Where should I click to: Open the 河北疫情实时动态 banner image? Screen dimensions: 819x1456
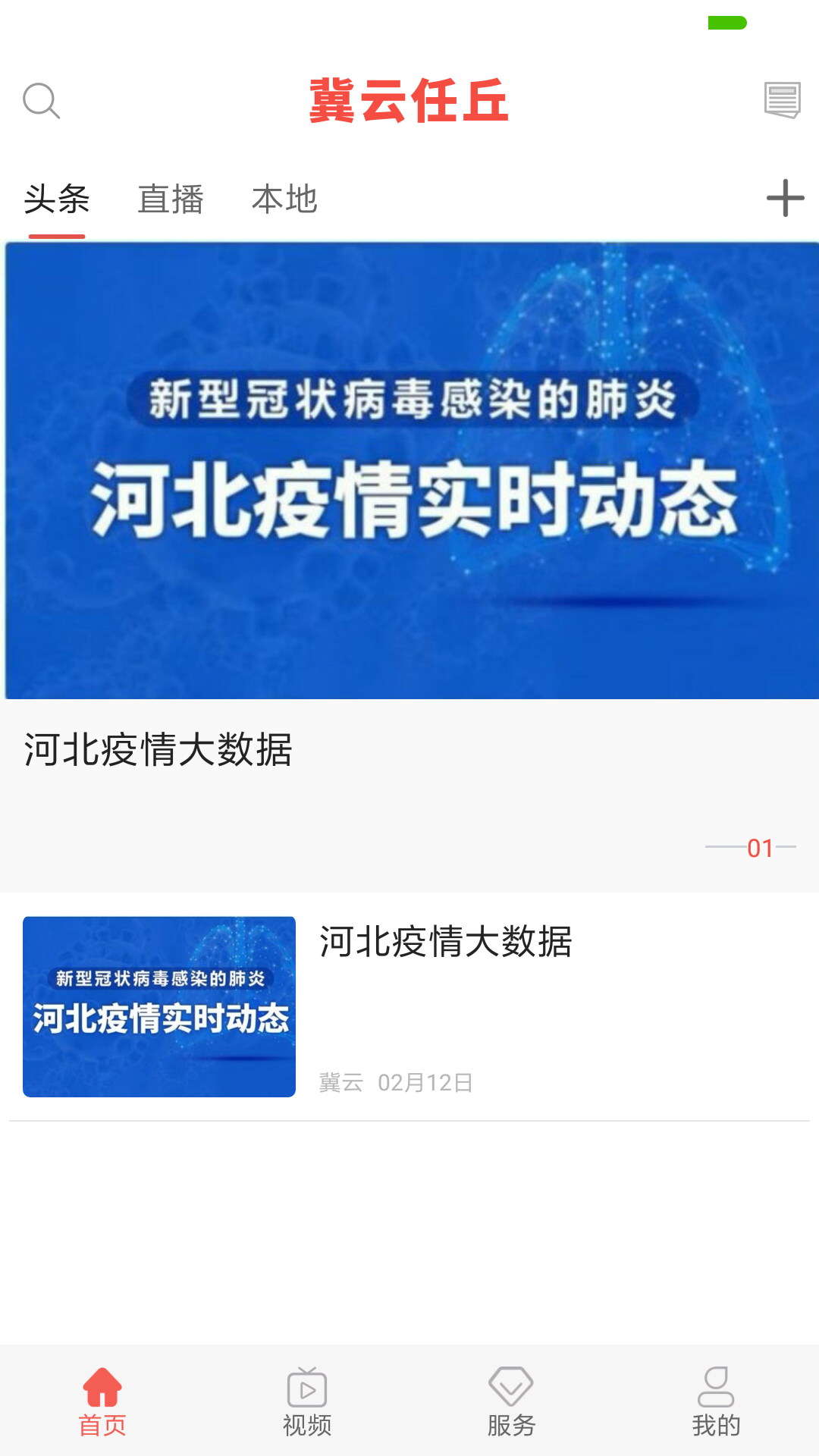tap(409, 470)
